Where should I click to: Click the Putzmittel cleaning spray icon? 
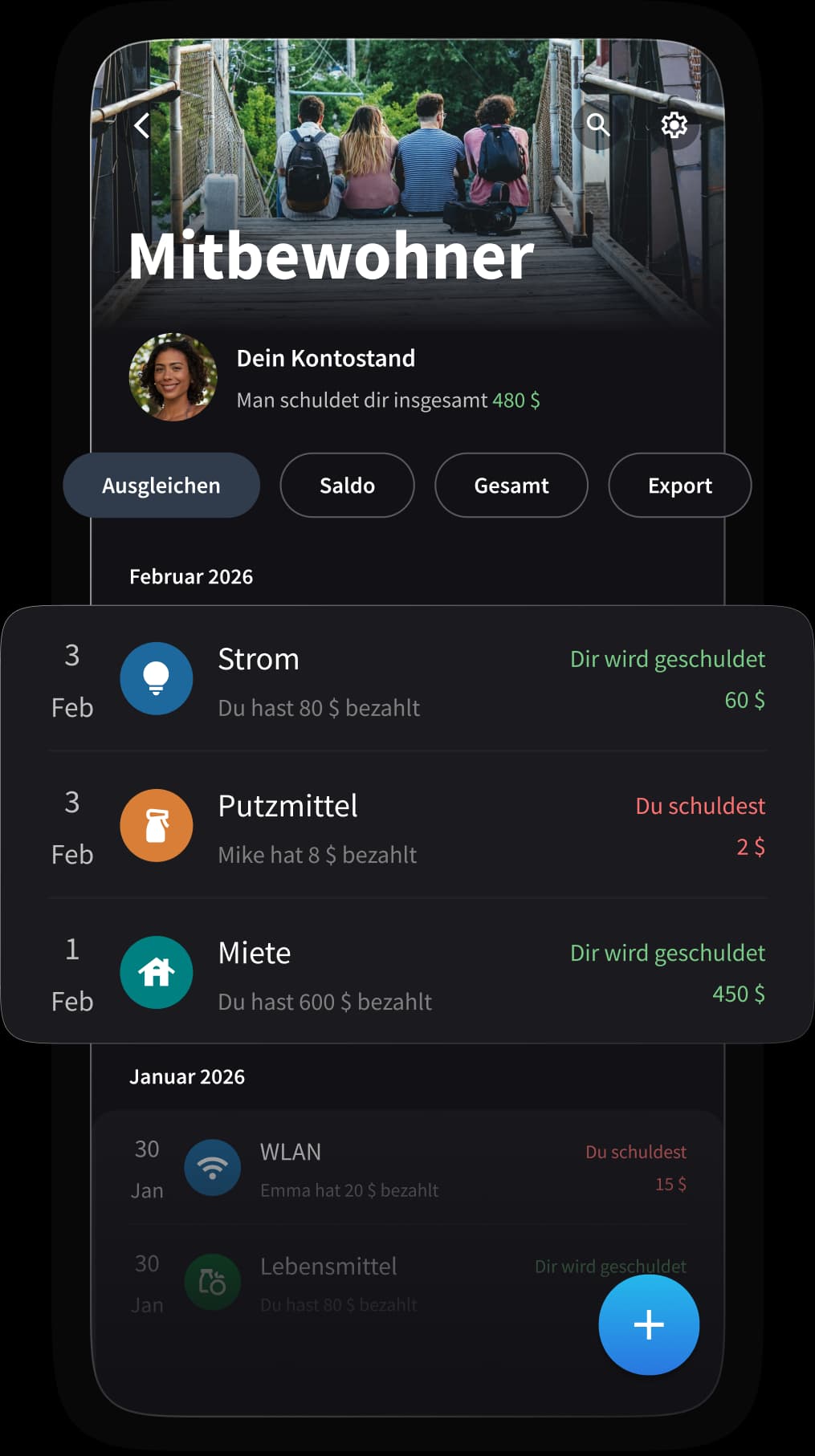pos(156,825)
